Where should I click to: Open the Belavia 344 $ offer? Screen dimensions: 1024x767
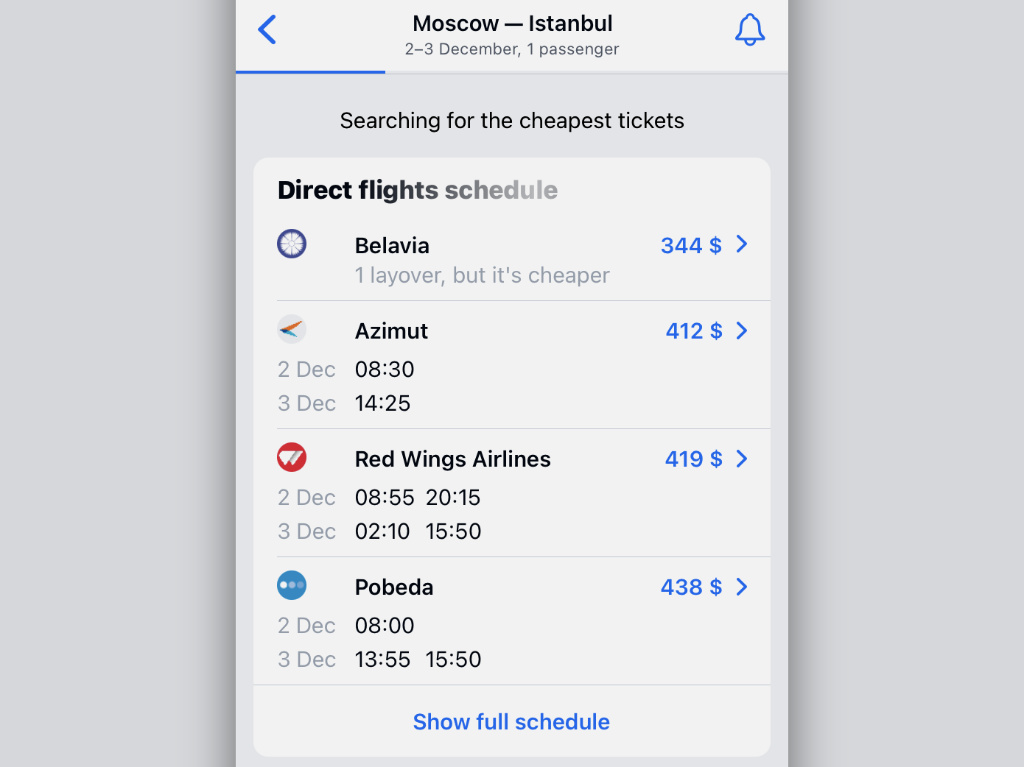click(x=704, y=245)
